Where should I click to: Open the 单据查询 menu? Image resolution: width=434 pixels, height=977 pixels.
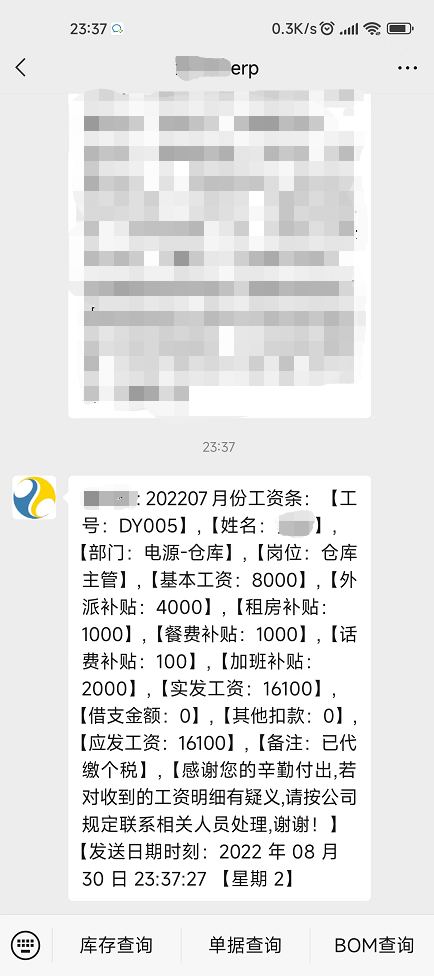click(x=245, y=945)
